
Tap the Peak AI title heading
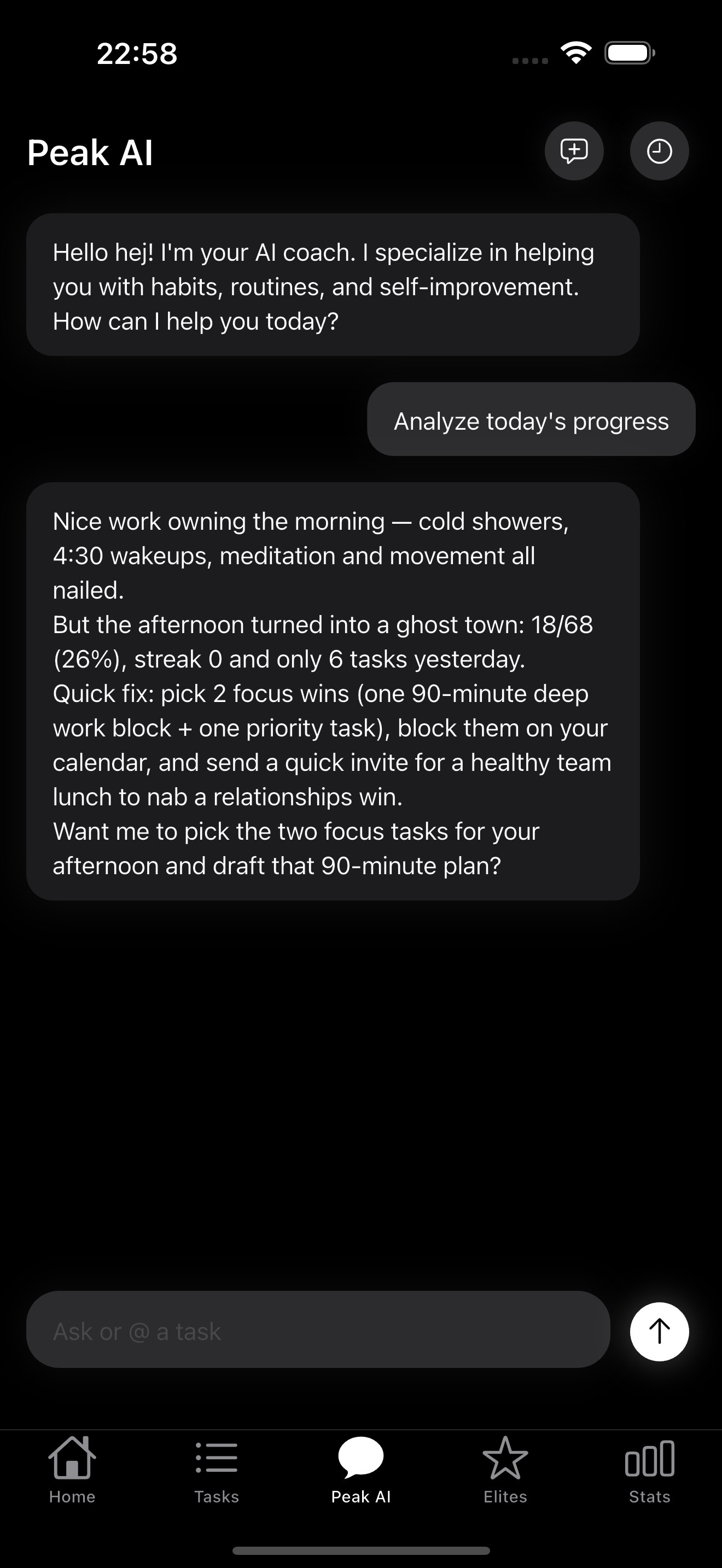pos(90,153)
